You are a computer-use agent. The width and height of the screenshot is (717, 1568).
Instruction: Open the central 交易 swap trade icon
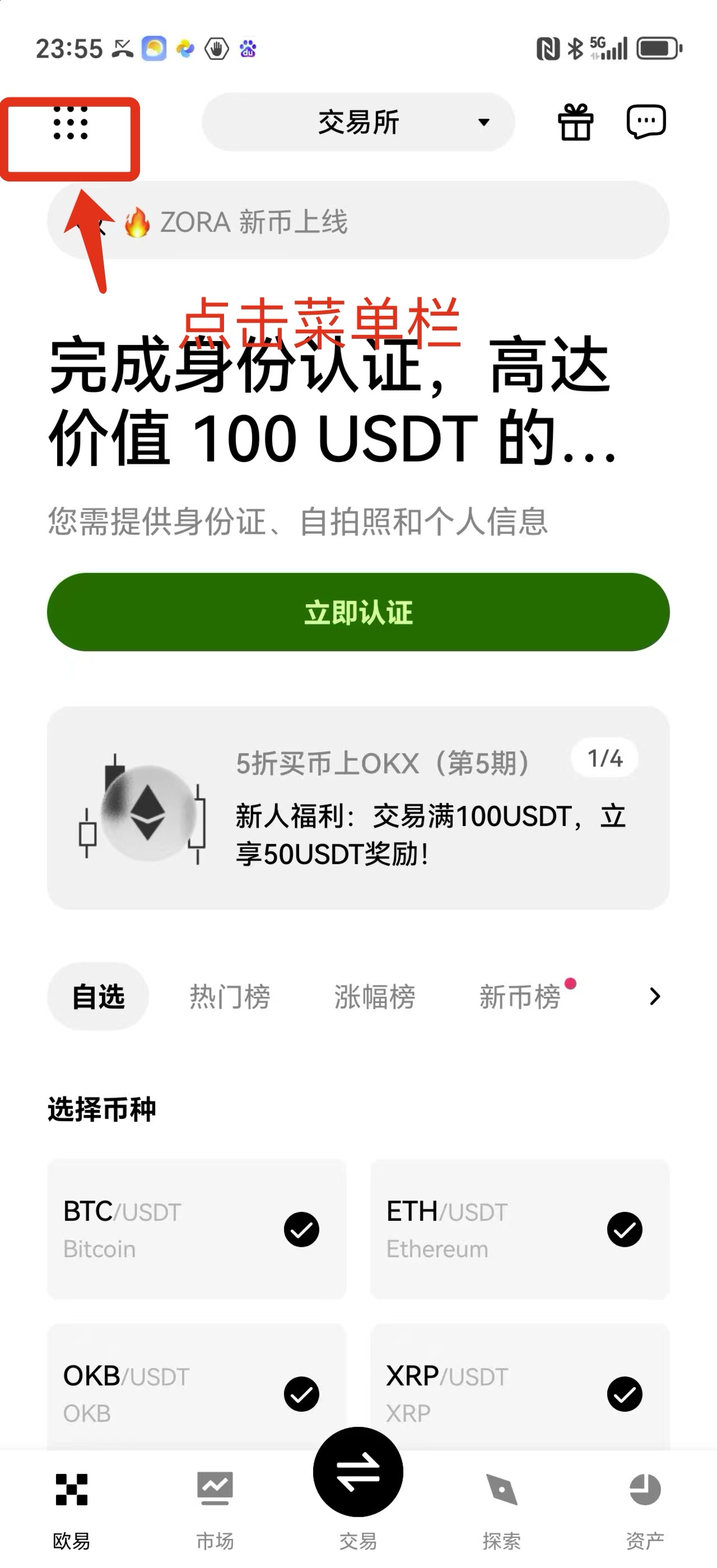358,1471
